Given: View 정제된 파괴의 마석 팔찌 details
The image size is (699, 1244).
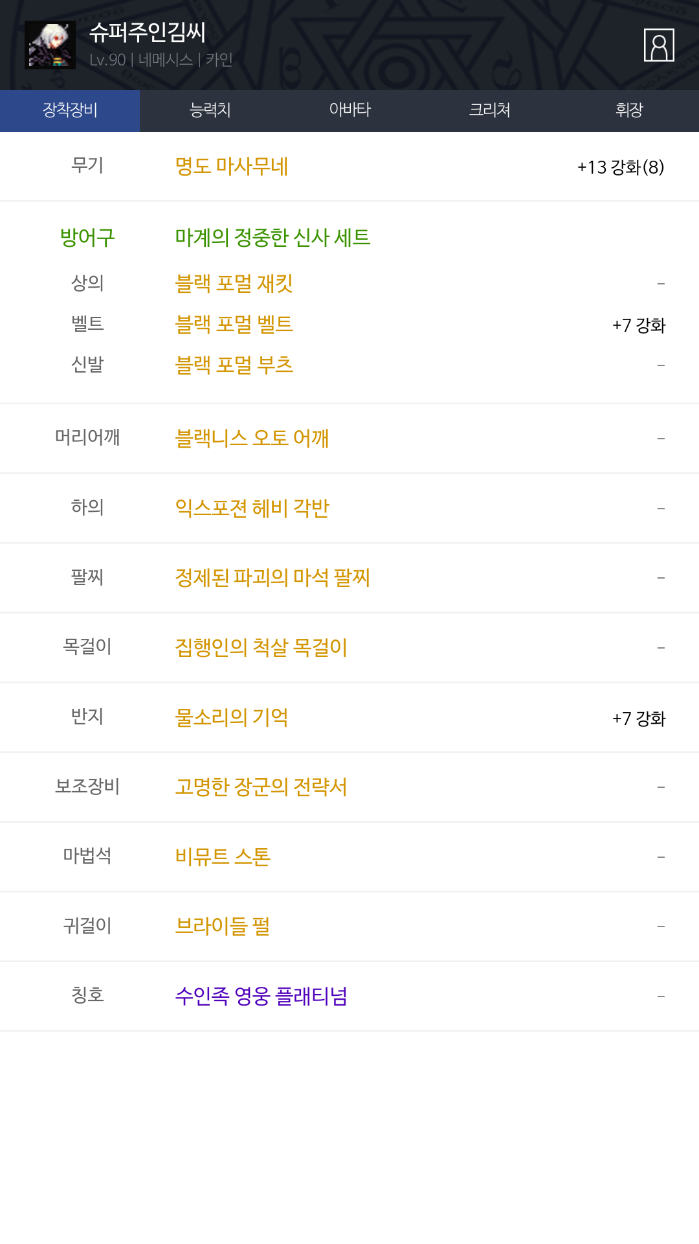Looking at the screenshot, I should coord(272,577).
